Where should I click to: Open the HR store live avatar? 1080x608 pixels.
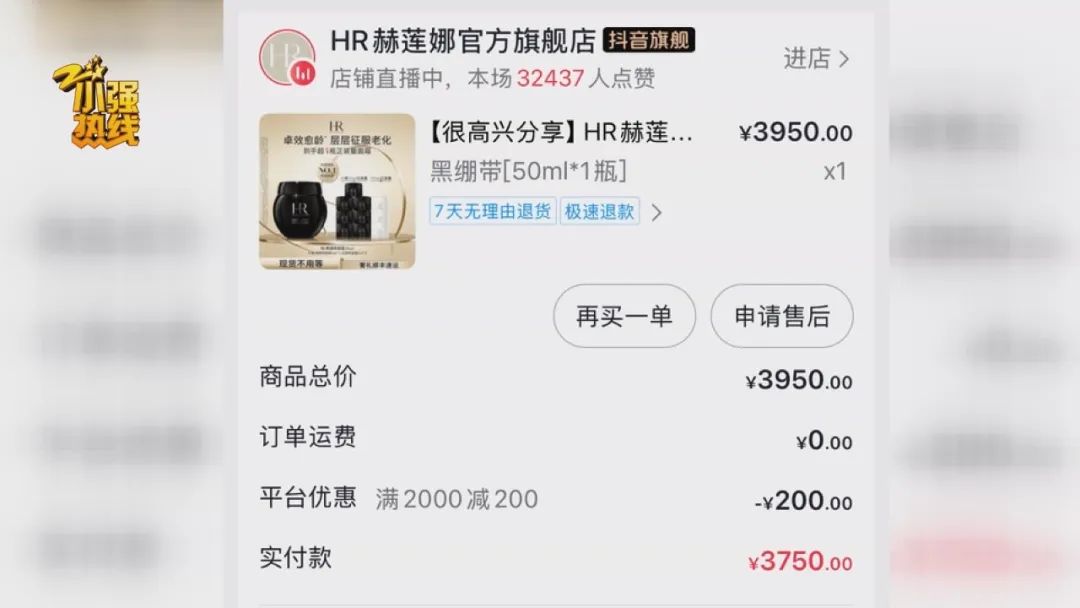[287, 58]
